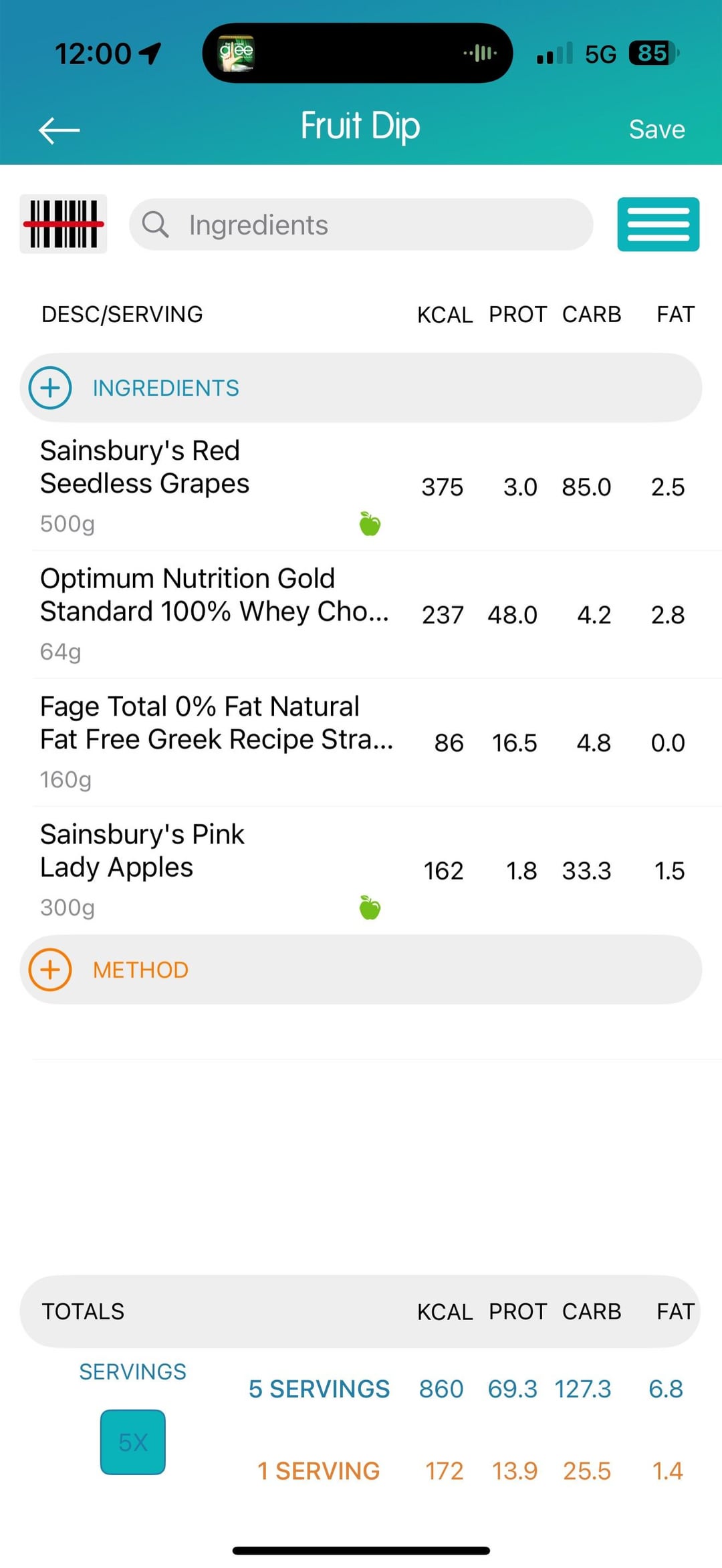Viewport: 722px width, 1568px height.
Task: Scan an ingredient barcode
Action: coord(64,225)
